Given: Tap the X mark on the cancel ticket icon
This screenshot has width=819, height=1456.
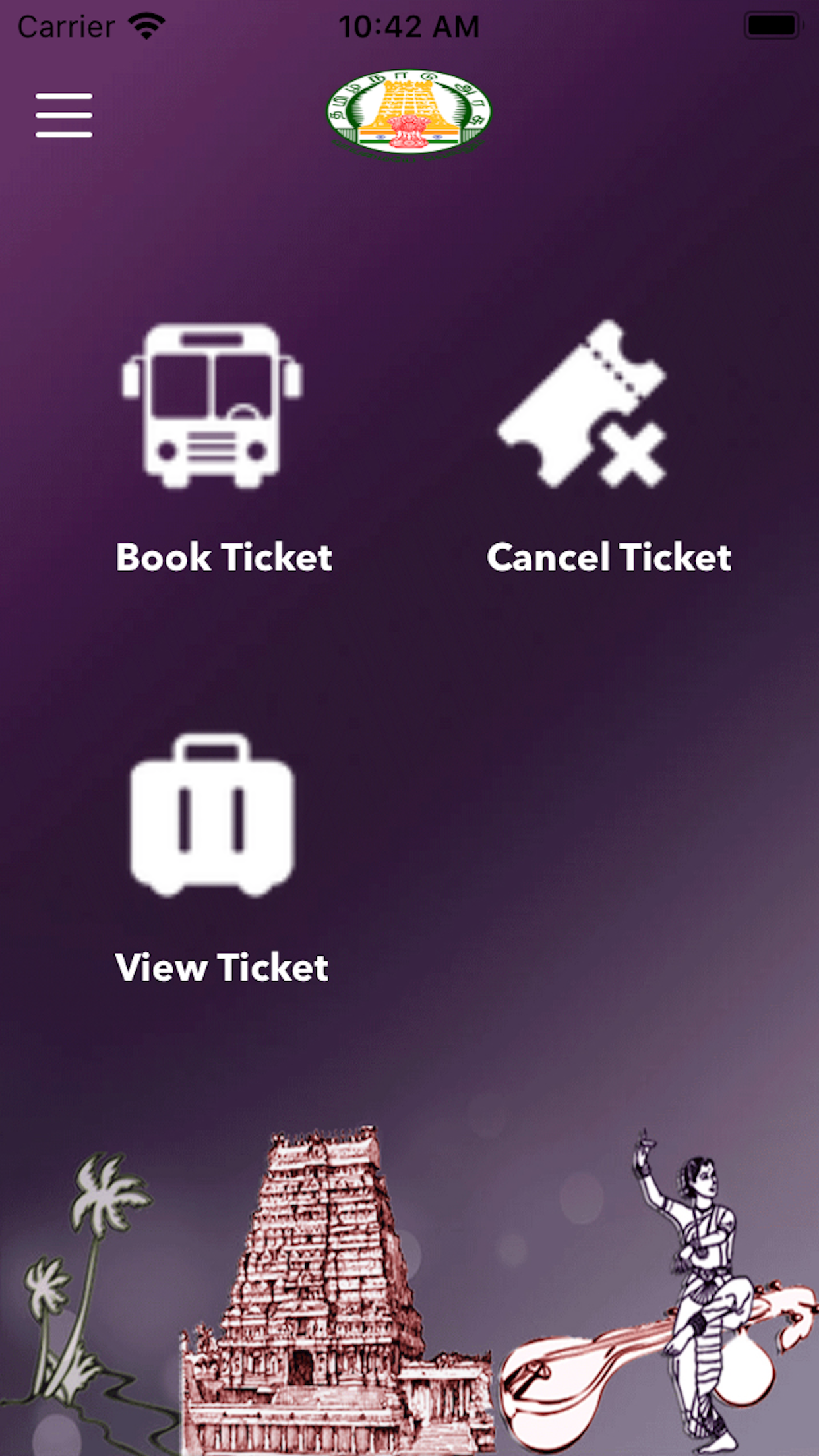Looking at the screenshot, I should point(633,452).
